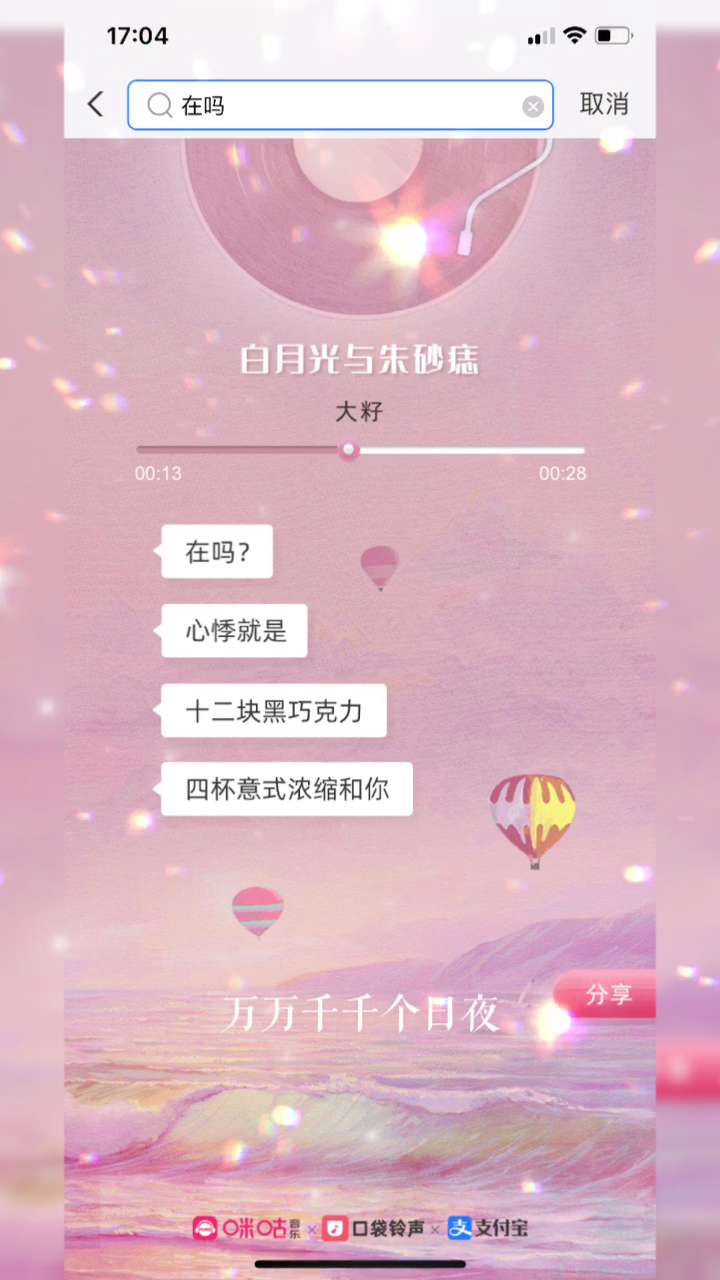Go back with the arrow icon
The height and width of the screenshot is (1280, 720).
96,104
